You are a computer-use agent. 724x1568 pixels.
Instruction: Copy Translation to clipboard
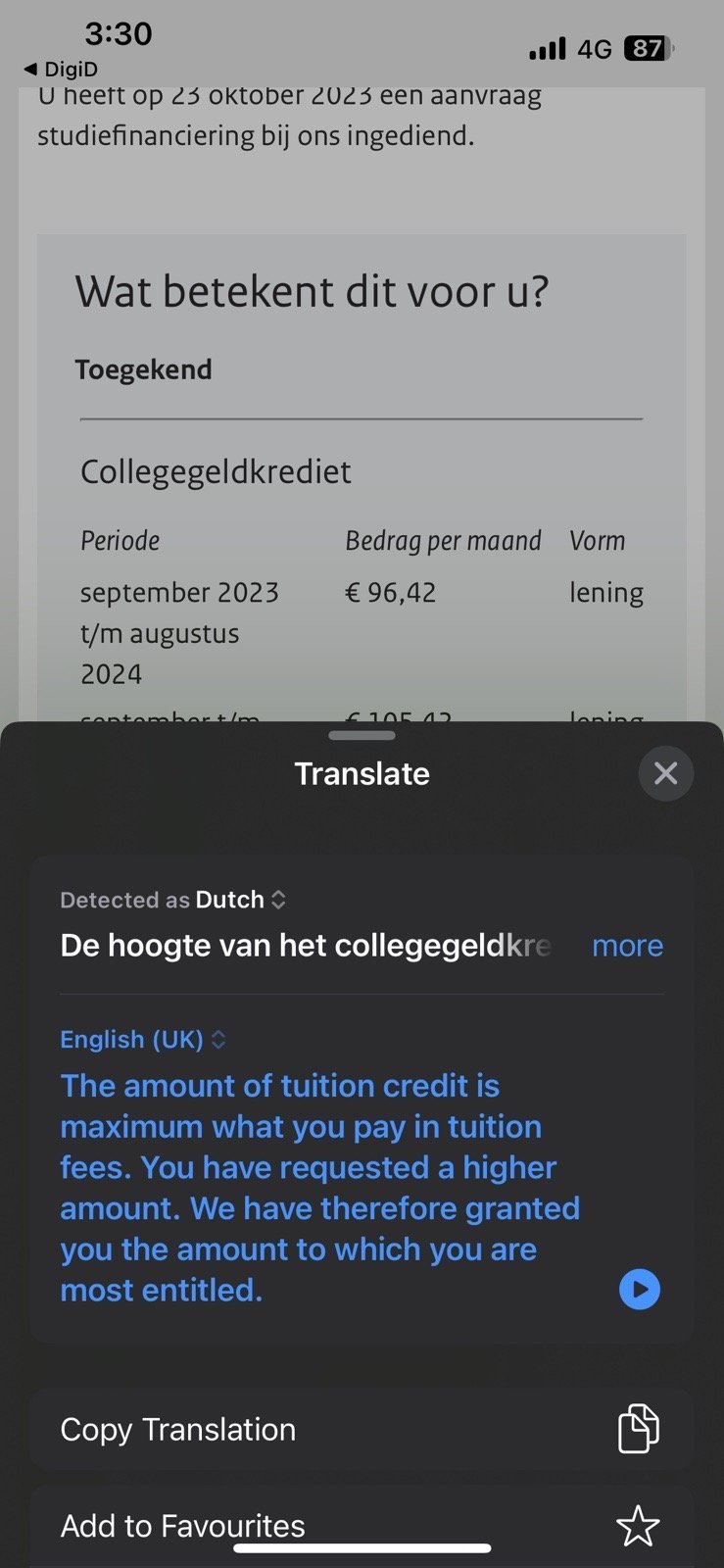click(362, 1429)
